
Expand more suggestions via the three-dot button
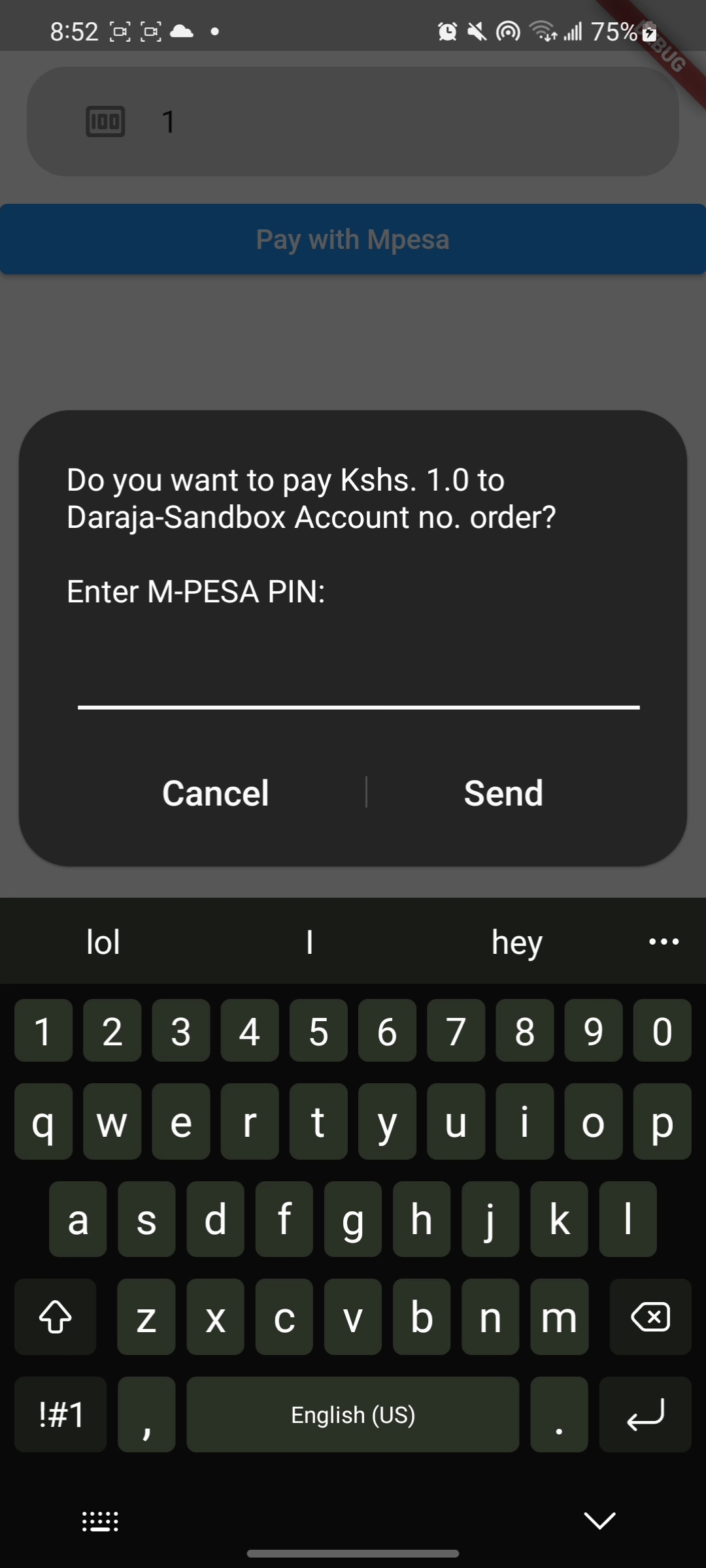pos(663,941)
